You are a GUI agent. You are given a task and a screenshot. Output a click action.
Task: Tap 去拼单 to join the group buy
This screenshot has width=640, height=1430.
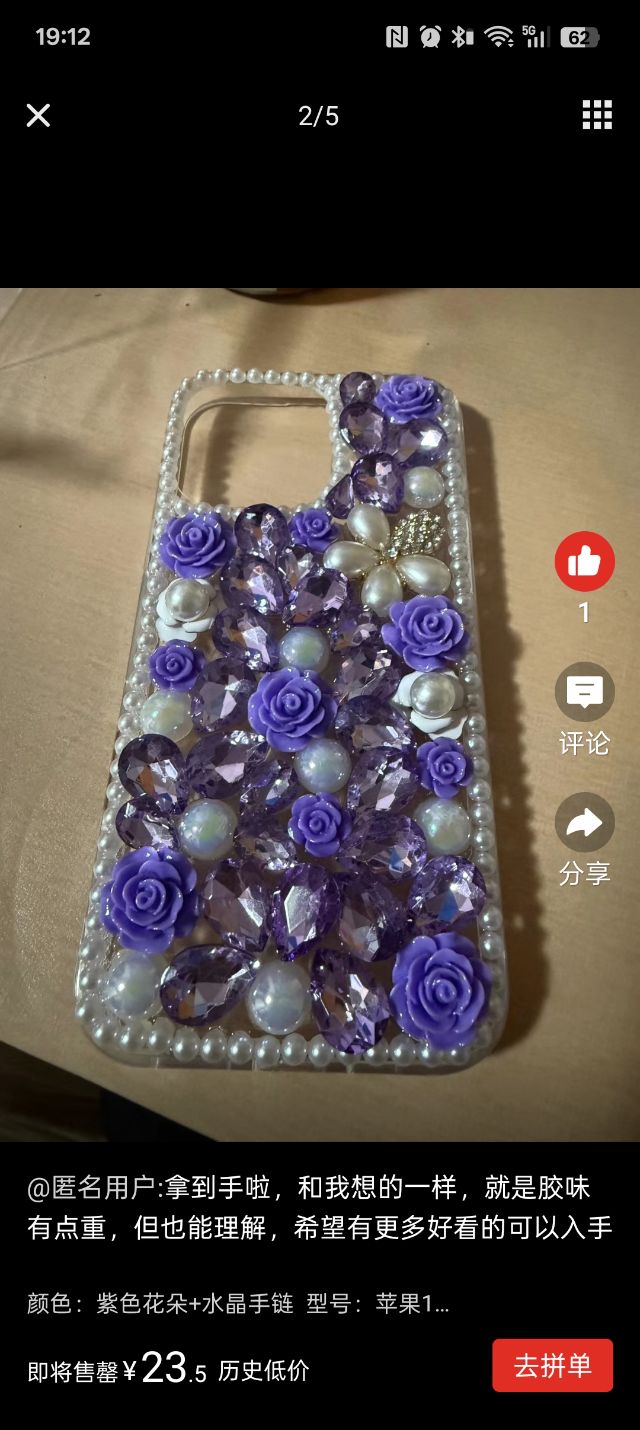point(552,1365)
